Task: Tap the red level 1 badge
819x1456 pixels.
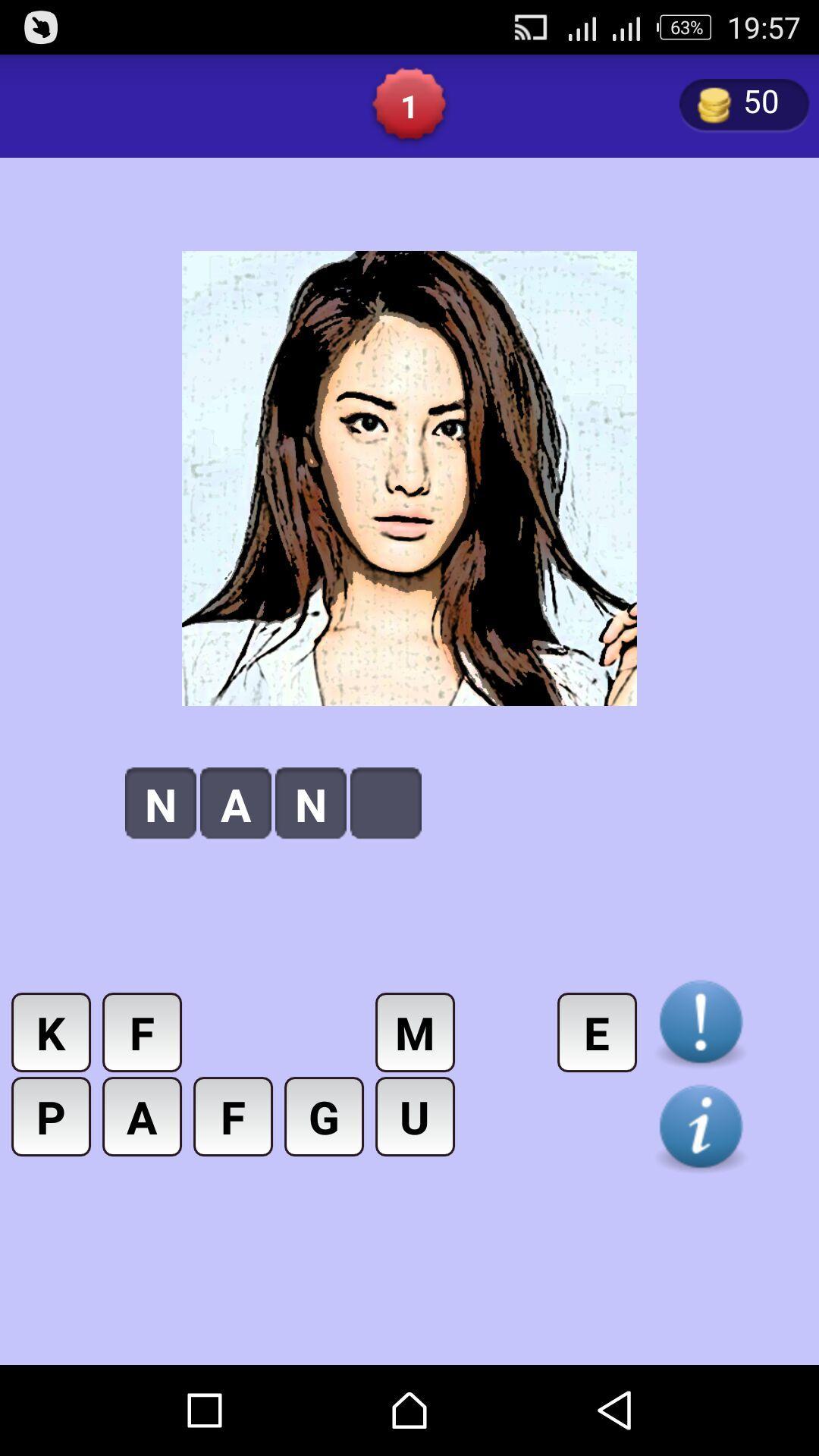Action: [409, 104]
